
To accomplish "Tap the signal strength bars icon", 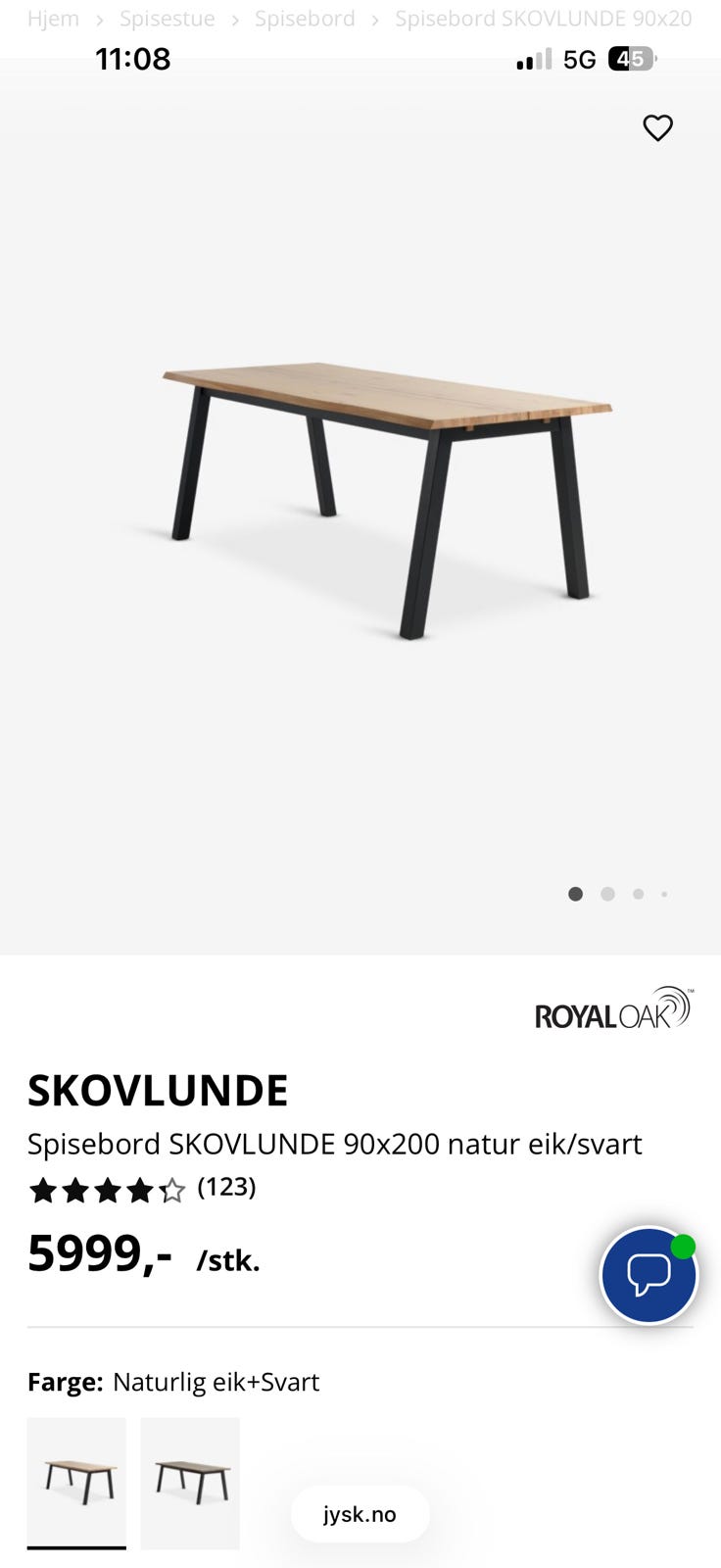I will pyautogui.click(x=530, y=59).
